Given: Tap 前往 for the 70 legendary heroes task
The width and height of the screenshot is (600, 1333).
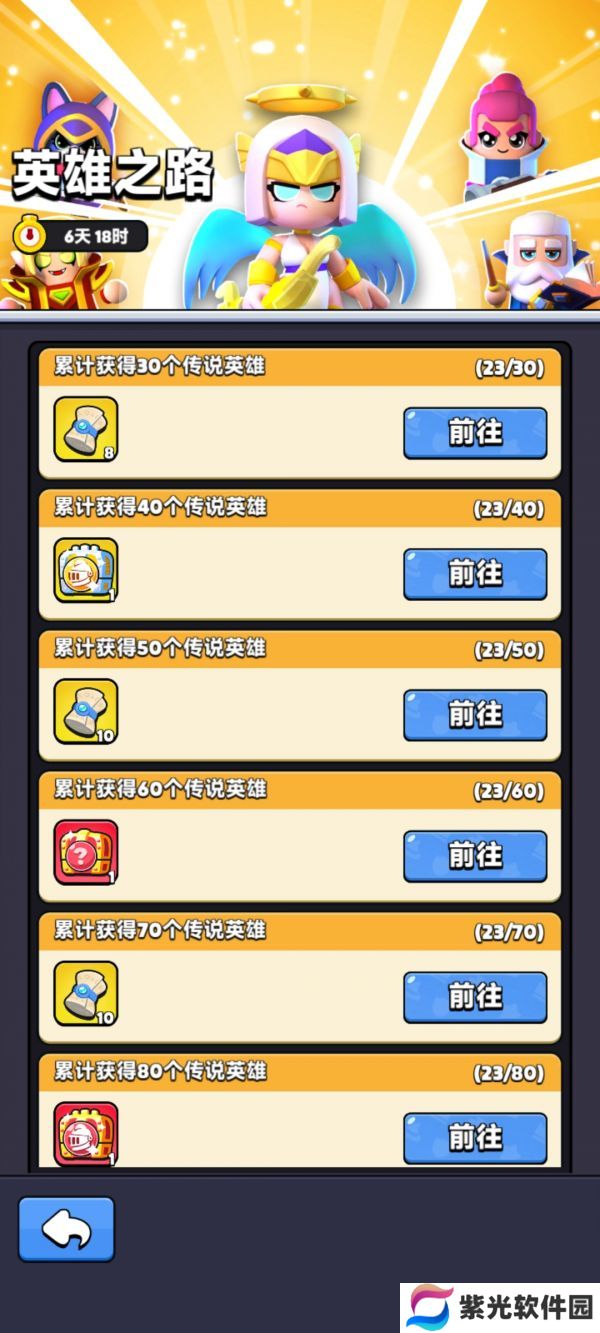Looking at the screenshot, I should pos(475,996).
